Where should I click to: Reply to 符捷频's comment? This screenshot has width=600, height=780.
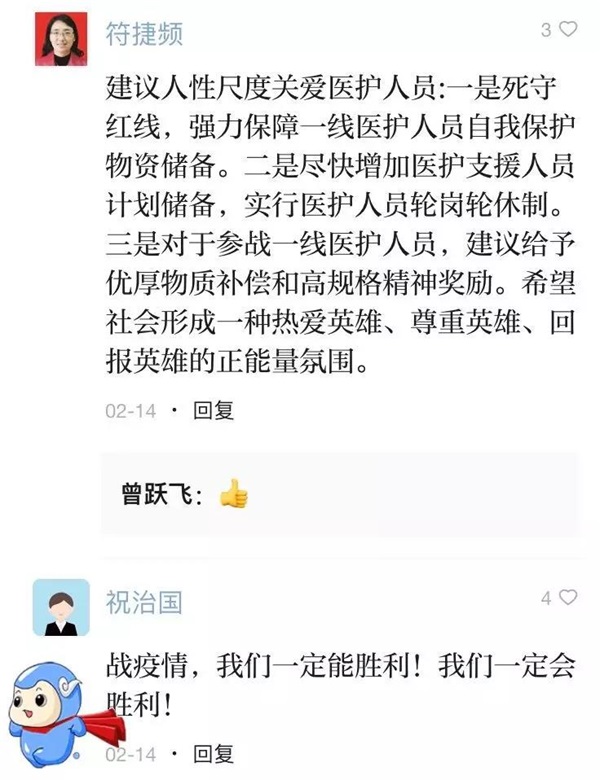click(x=213, y=410)
